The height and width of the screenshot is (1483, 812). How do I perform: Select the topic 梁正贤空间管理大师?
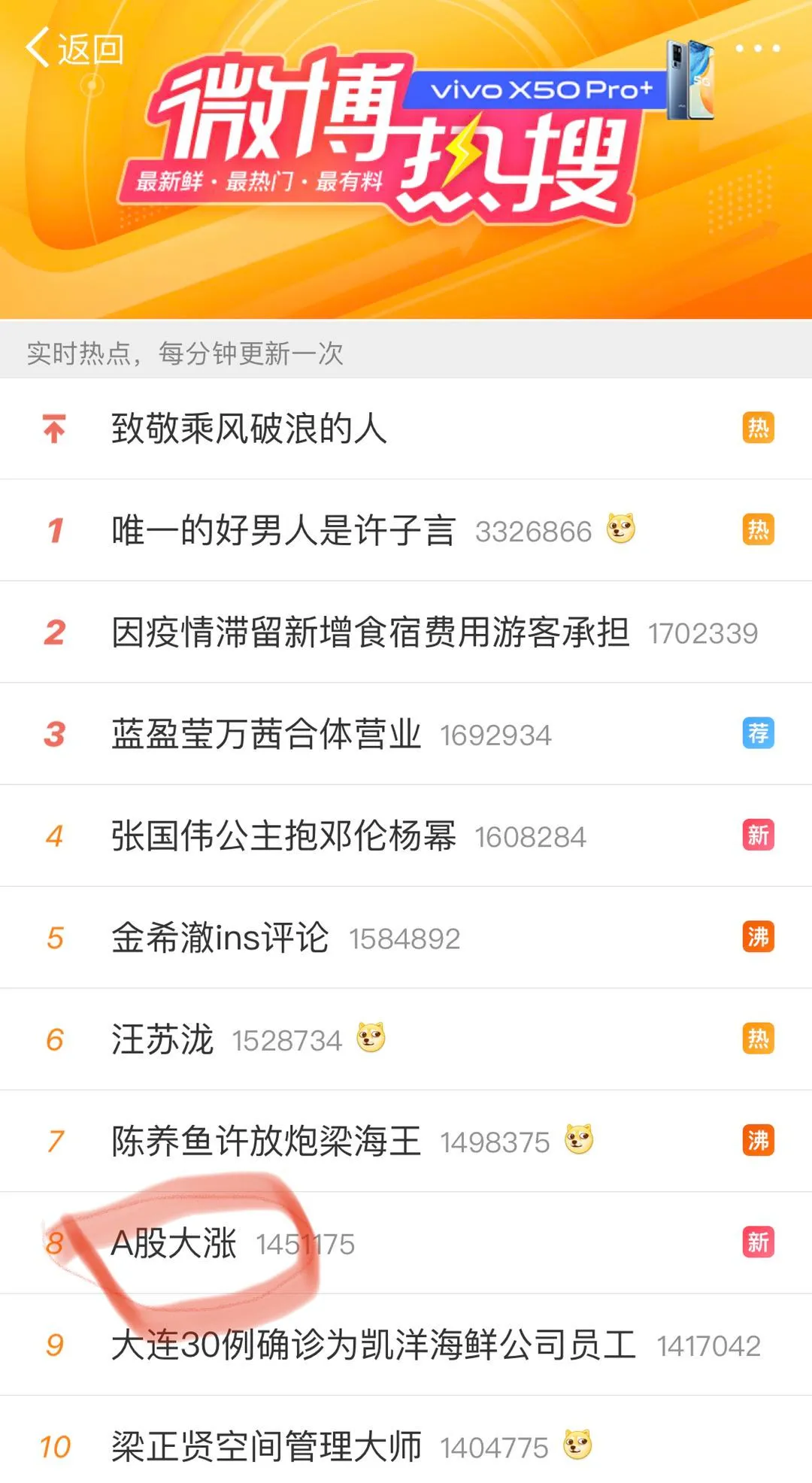(266, 1446)
